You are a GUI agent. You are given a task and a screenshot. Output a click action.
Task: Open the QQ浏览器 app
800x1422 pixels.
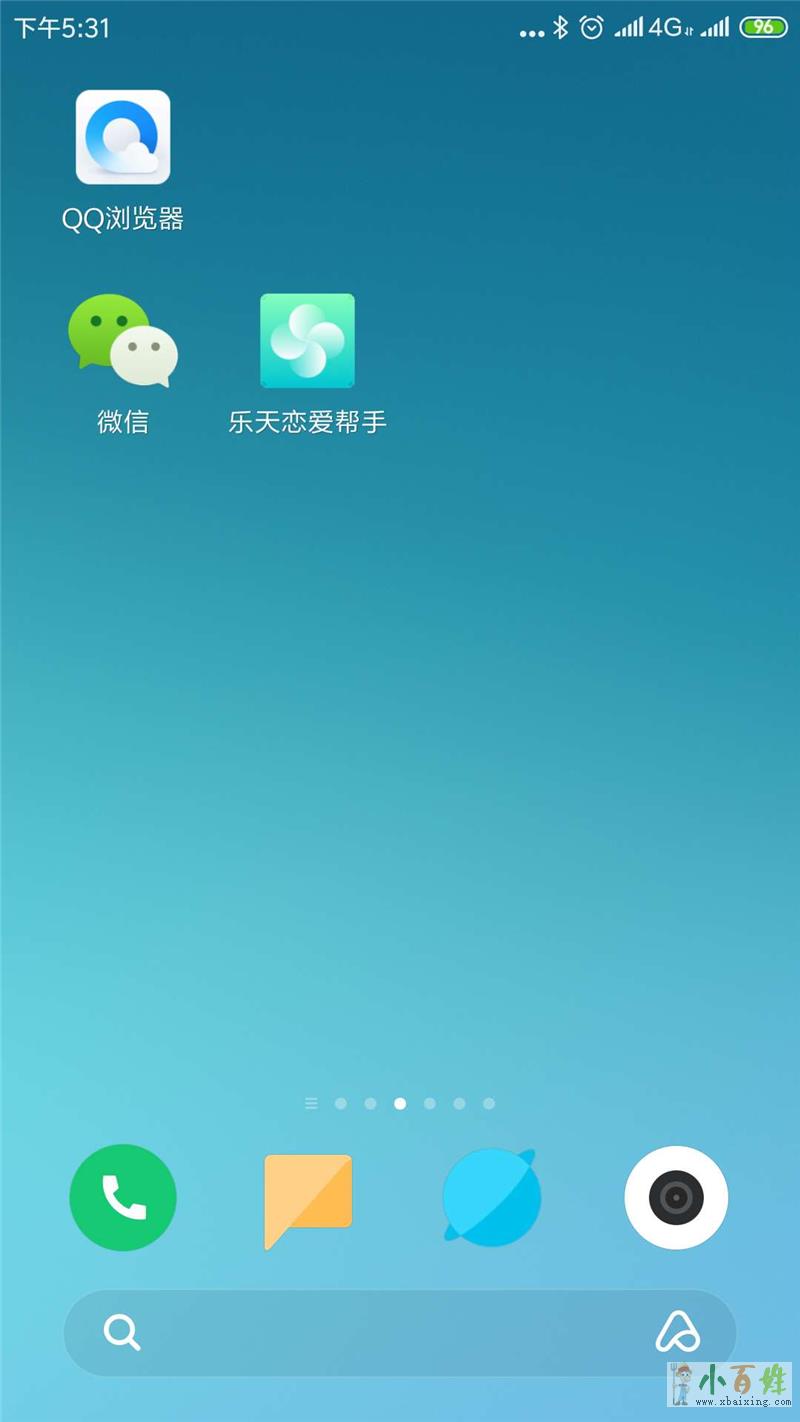tap(123, 138)
